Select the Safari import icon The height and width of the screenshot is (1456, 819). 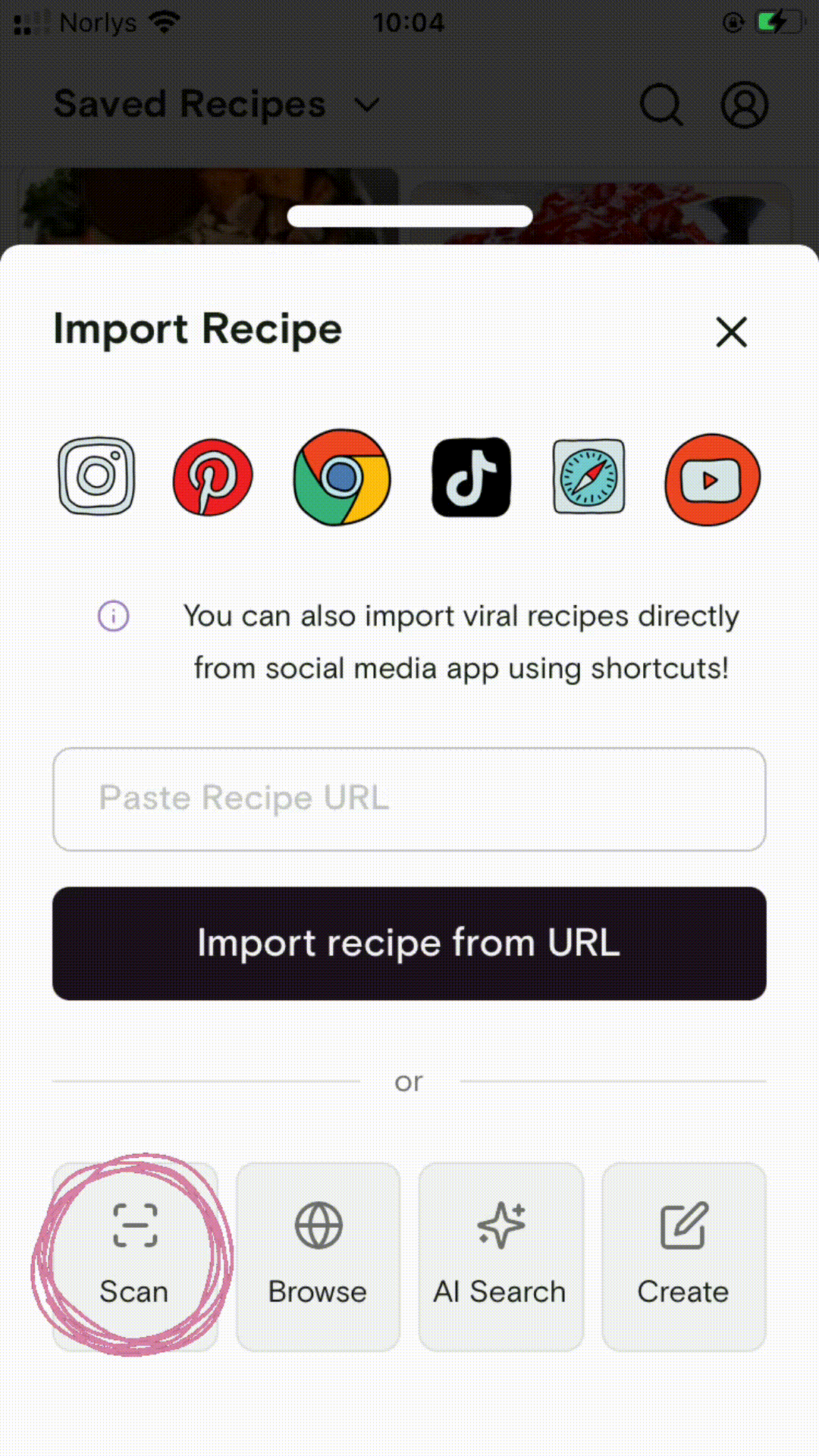(x=589, y=477)
